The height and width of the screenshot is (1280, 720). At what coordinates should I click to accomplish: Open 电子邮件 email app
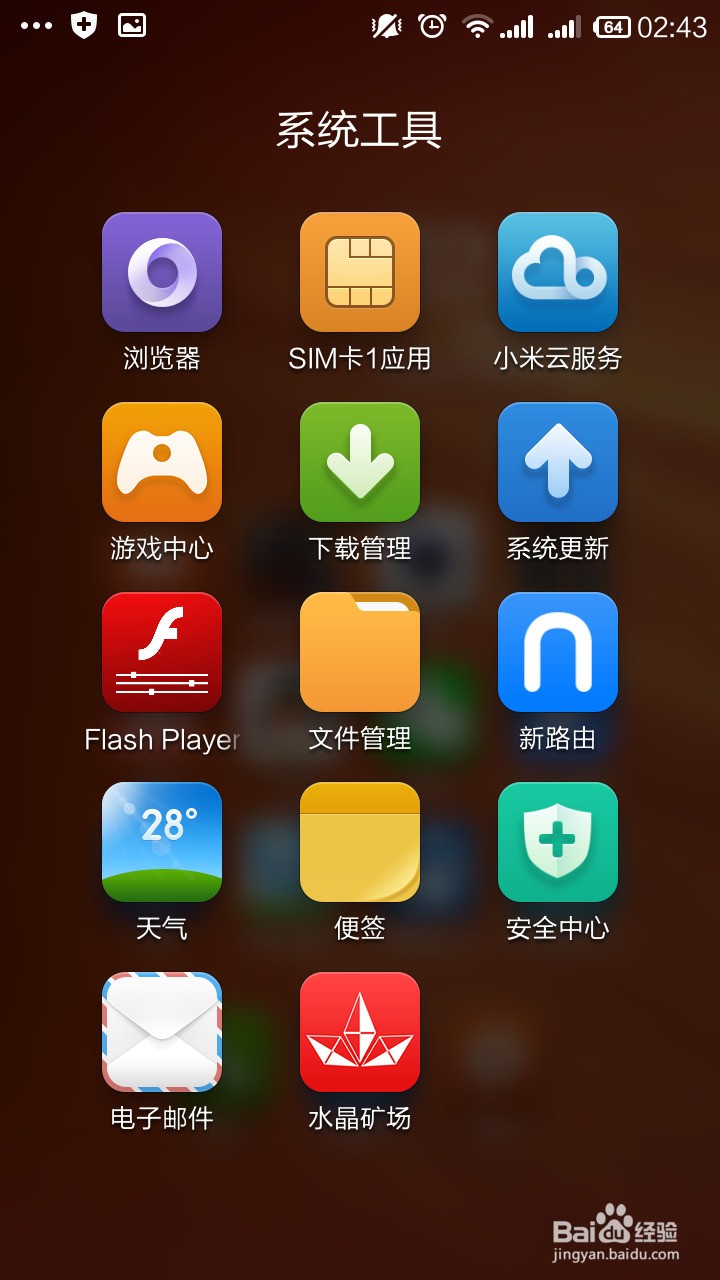pyautogui.click(x=162, y=1032)
